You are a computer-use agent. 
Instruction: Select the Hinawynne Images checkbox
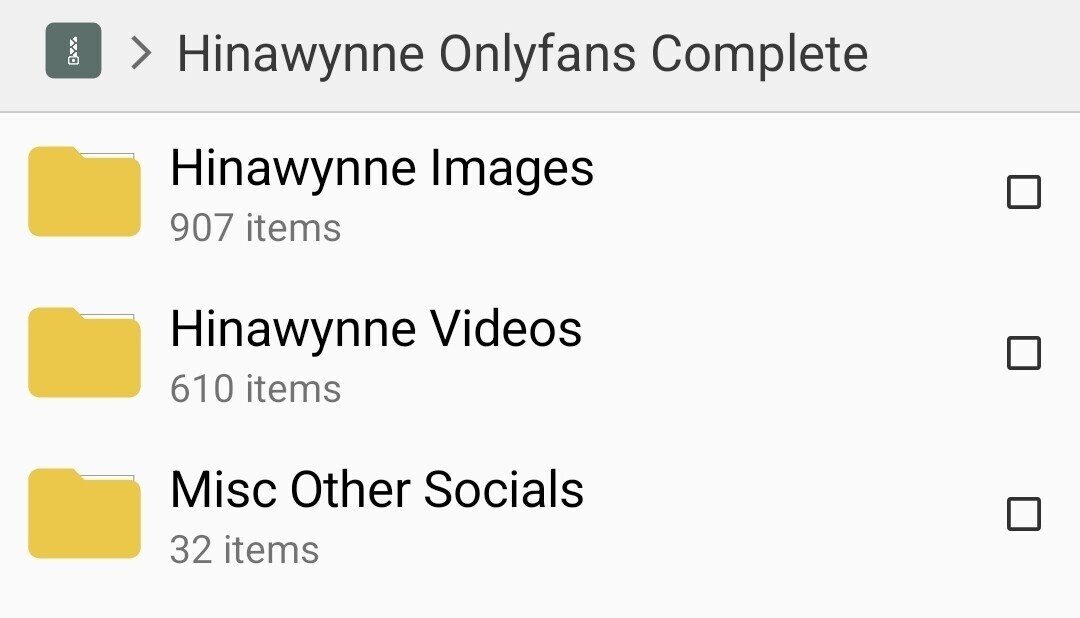(1023, 192)
